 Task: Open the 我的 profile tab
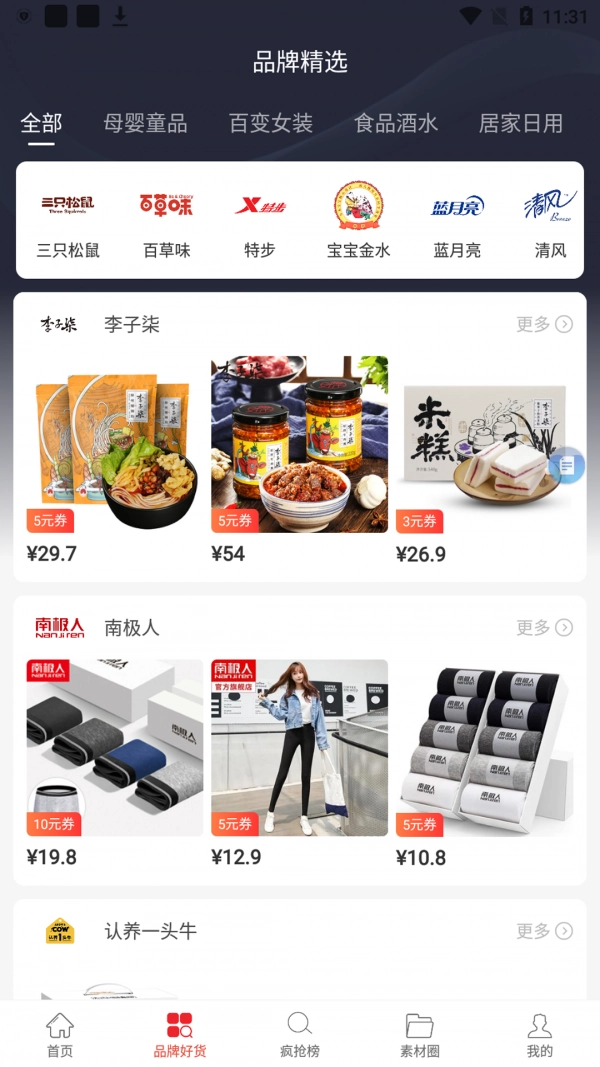[x=539, y=1035]
